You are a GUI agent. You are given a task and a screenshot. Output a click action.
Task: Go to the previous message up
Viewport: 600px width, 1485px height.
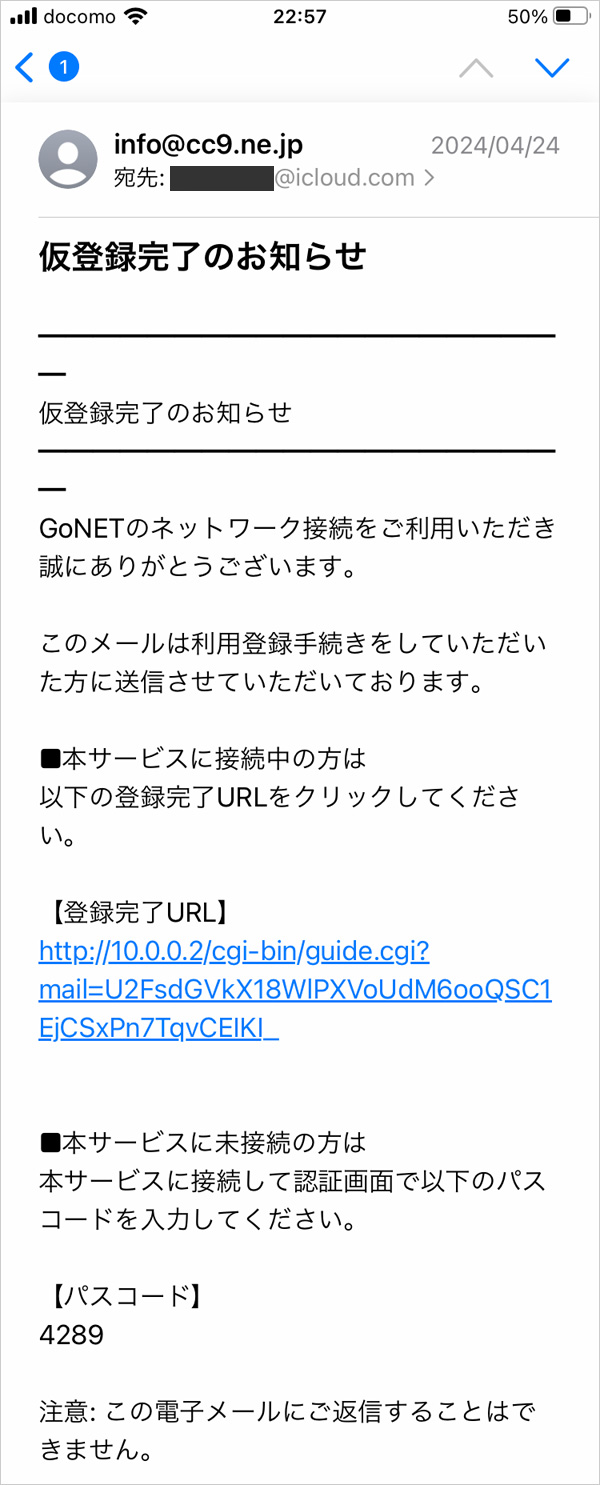[x=476, y=68]
